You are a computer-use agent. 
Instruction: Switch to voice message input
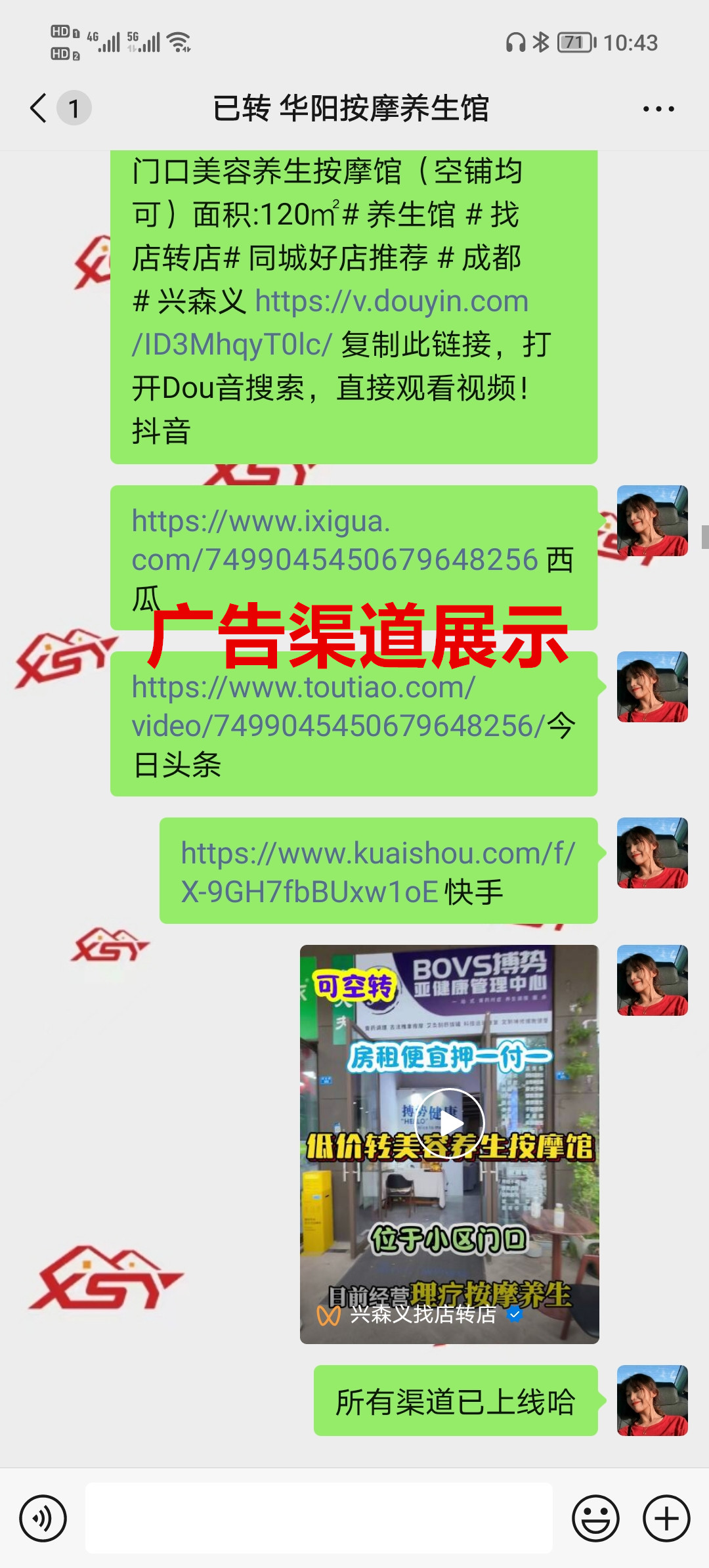(43, 1518)
